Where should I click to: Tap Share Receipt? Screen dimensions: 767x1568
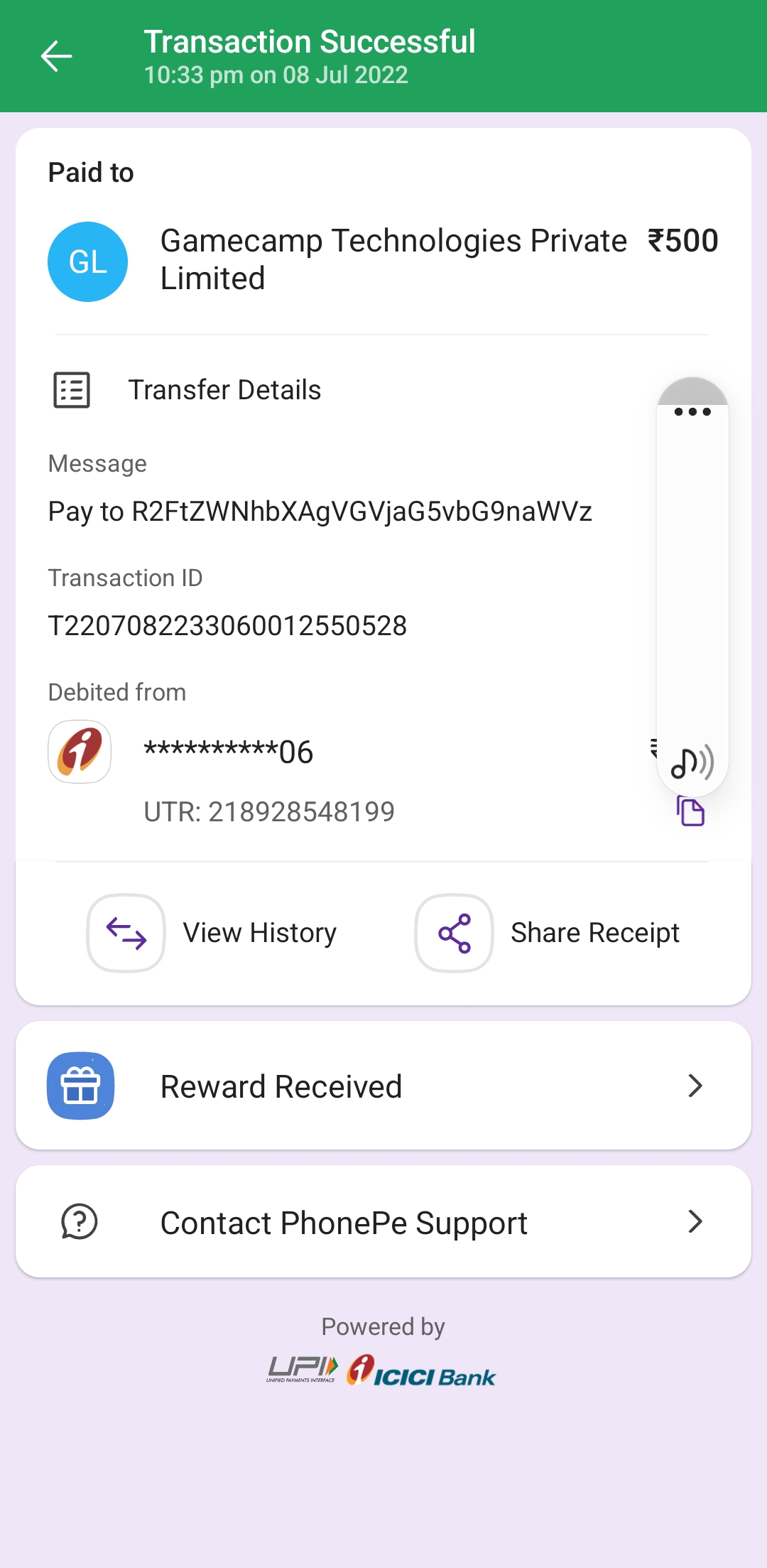(548, 933)
